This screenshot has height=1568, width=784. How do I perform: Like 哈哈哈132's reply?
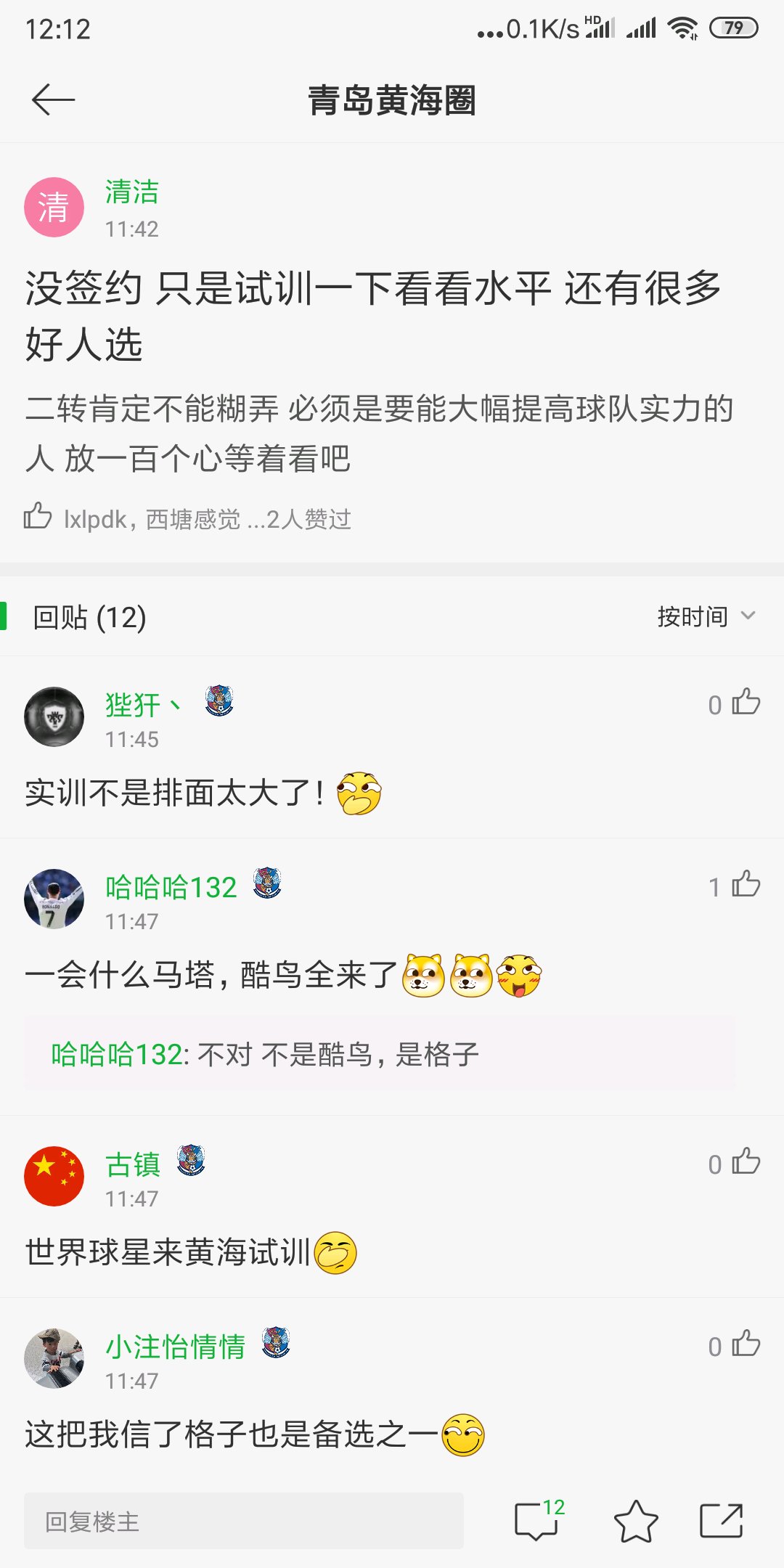coord(745,885)
